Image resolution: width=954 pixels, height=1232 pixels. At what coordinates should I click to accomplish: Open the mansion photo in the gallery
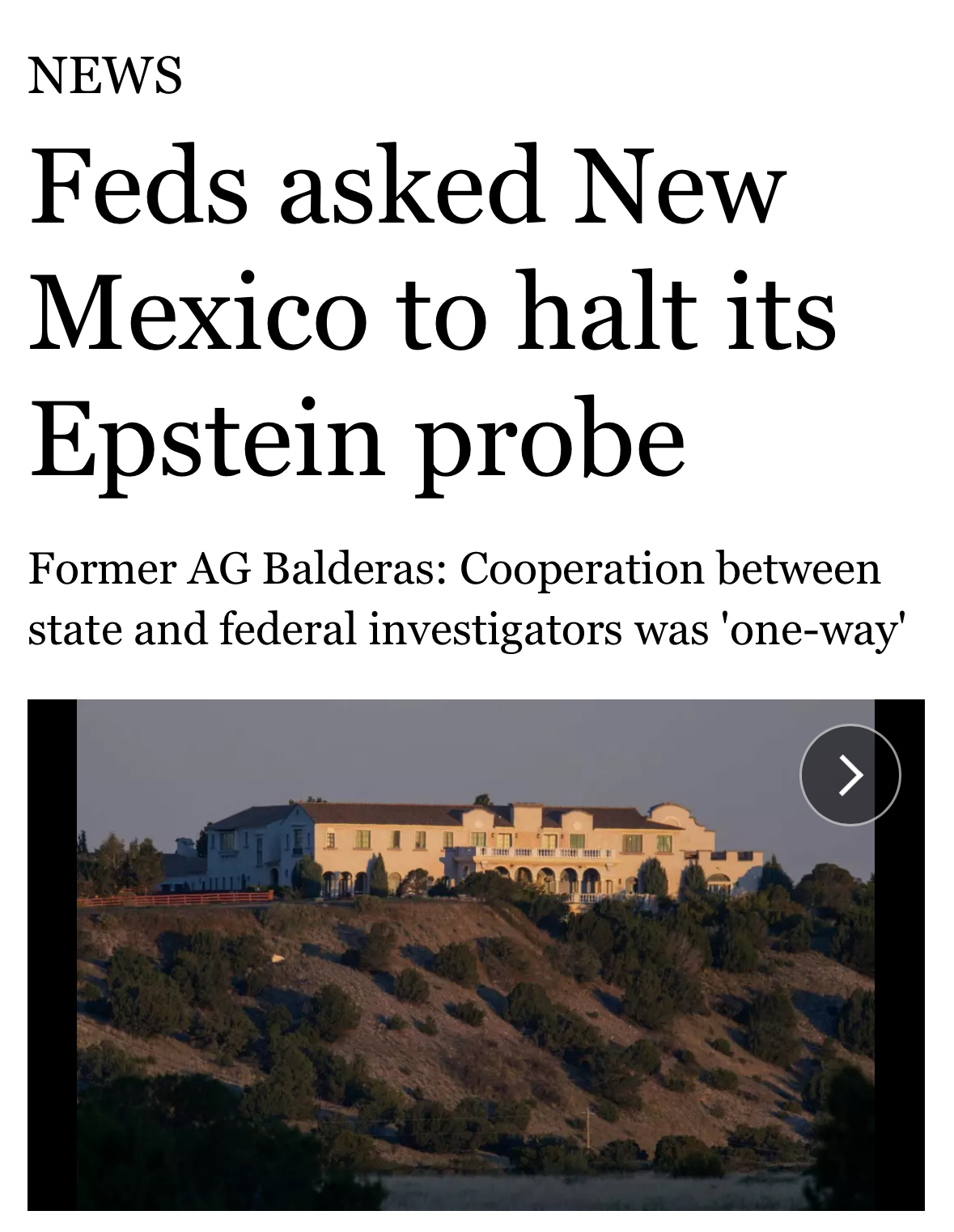(476, 971)
